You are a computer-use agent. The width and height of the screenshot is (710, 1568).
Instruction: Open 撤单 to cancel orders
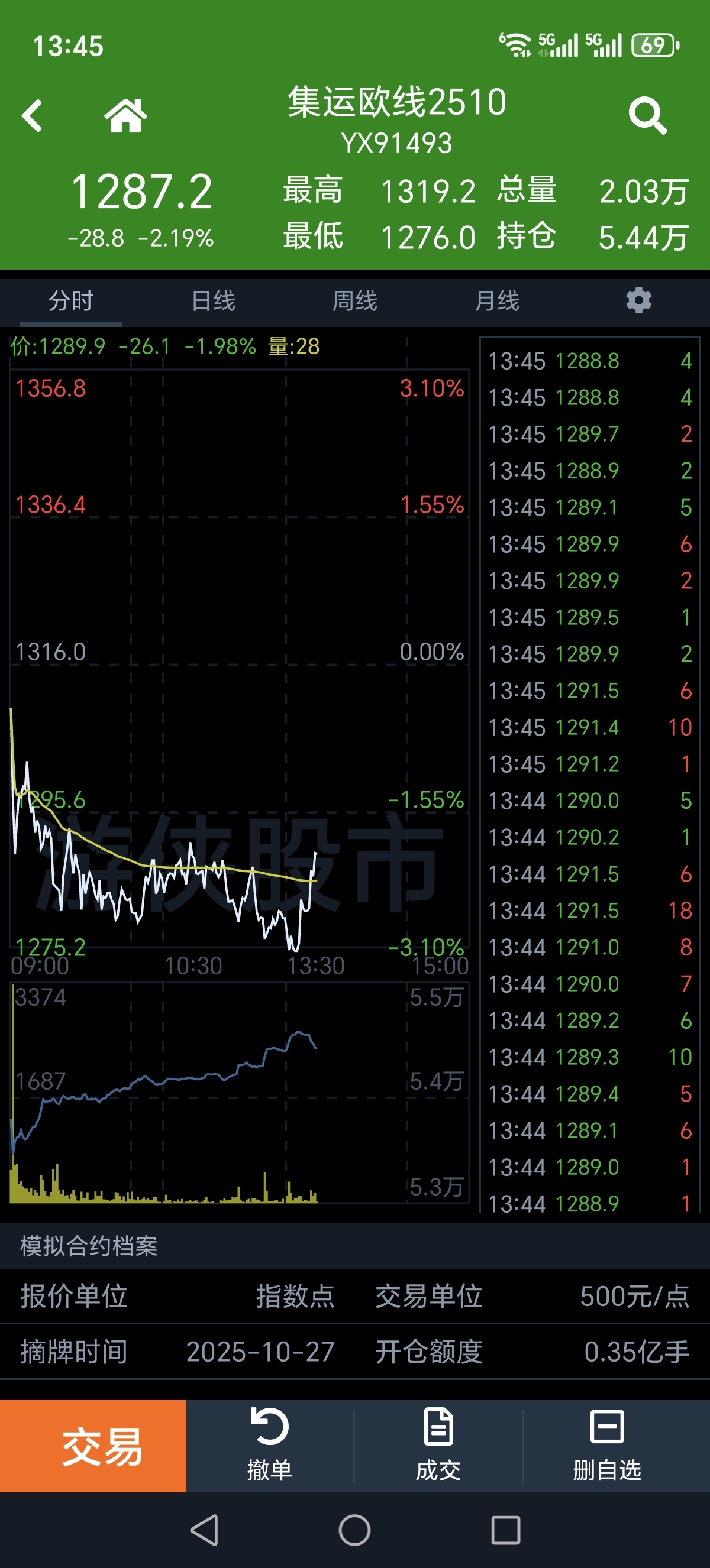coord(270,1446)
